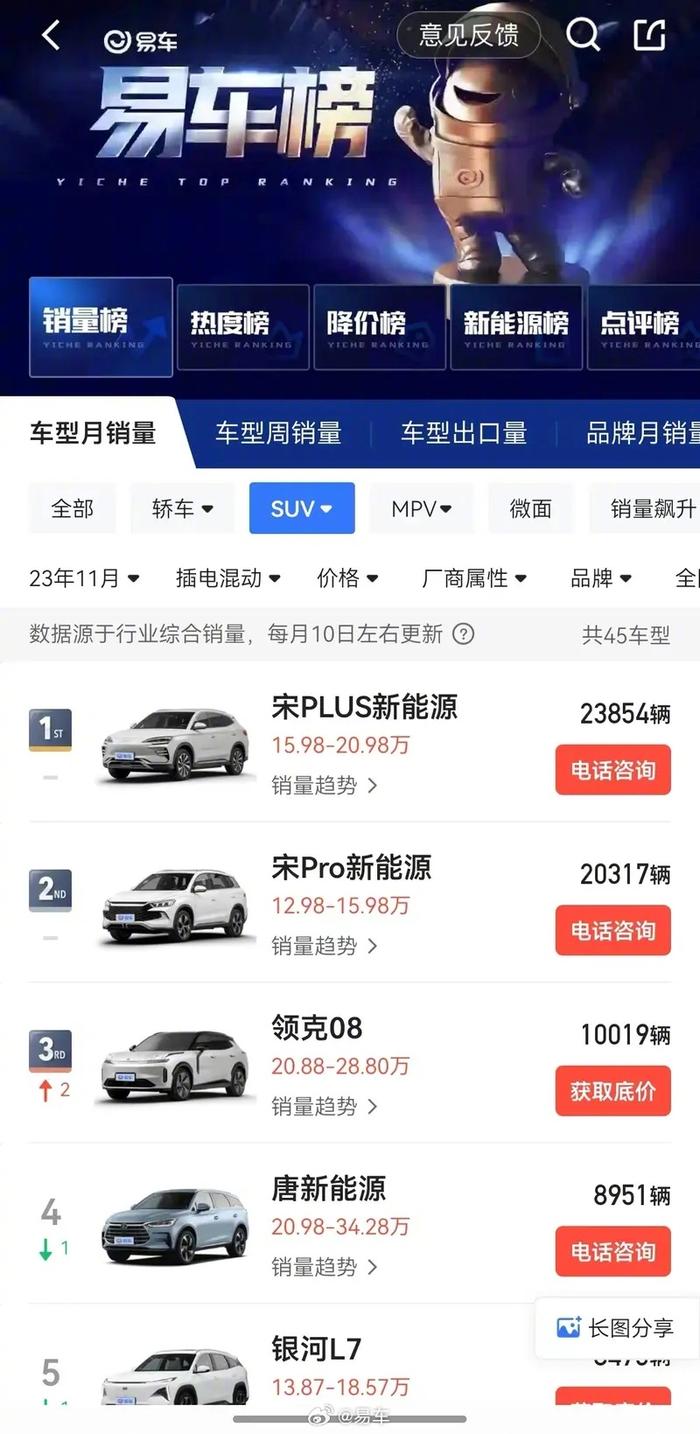View 销量趋势 for 唐新能源
The image size is (700, 1434).
coord(324,1267)
